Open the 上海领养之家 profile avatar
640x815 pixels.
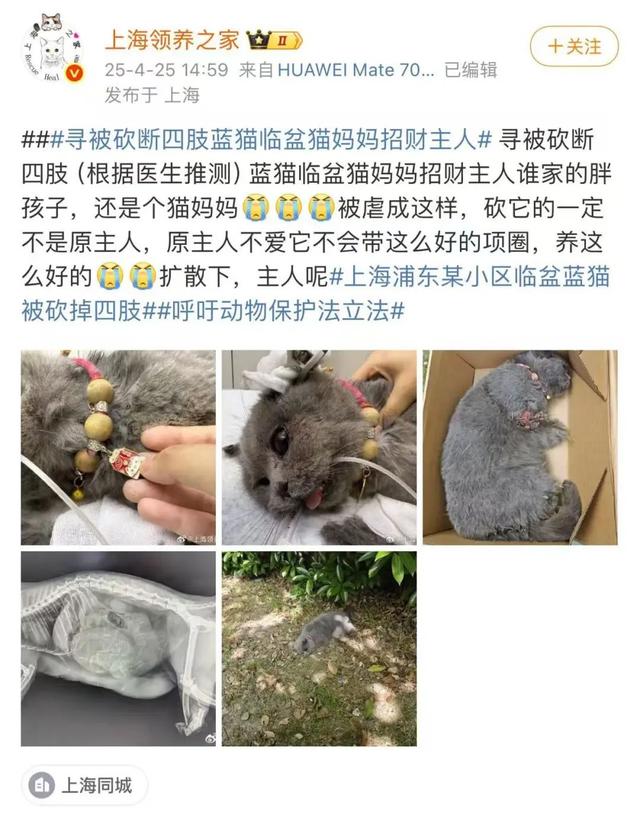click(x=52, y=51)
